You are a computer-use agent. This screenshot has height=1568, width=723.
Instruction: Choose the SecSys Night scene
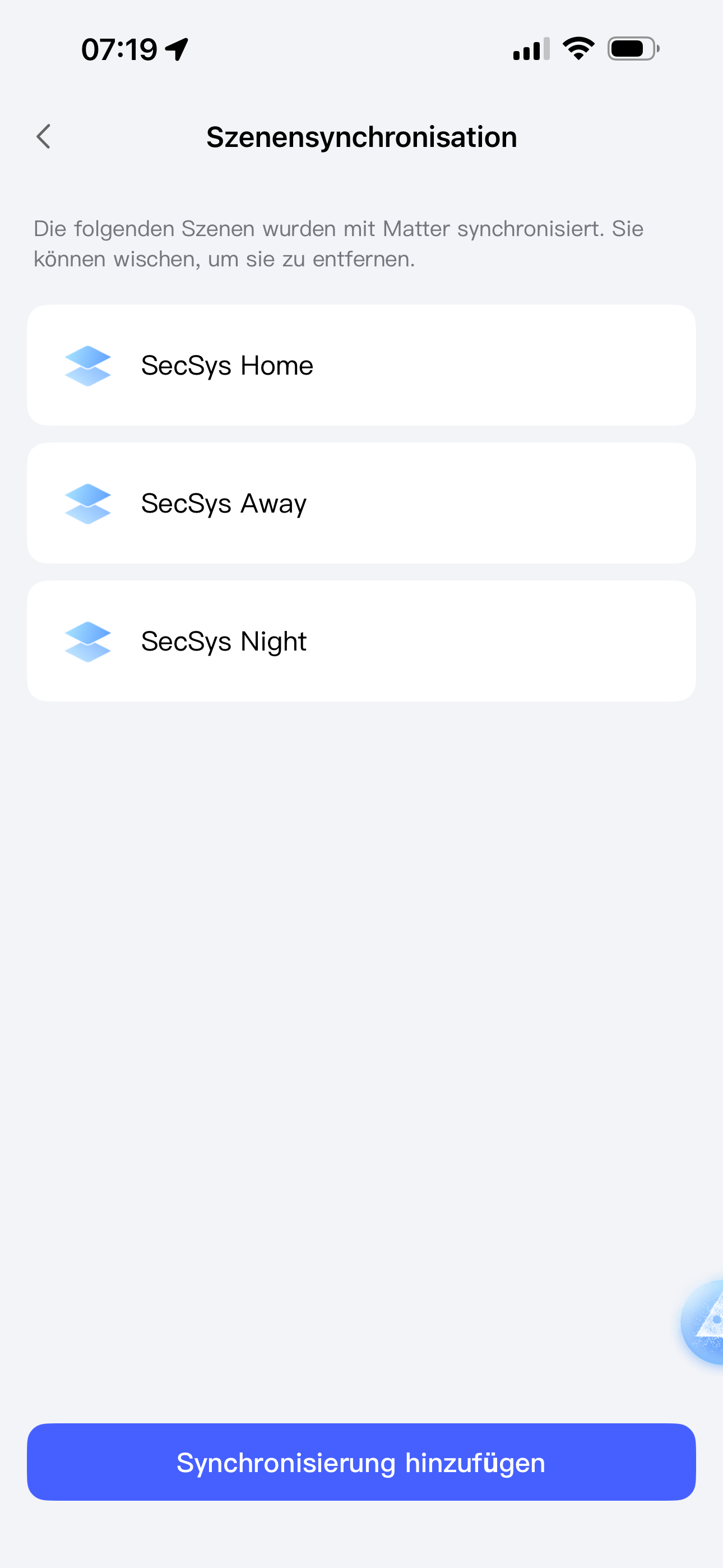(361, 641)
